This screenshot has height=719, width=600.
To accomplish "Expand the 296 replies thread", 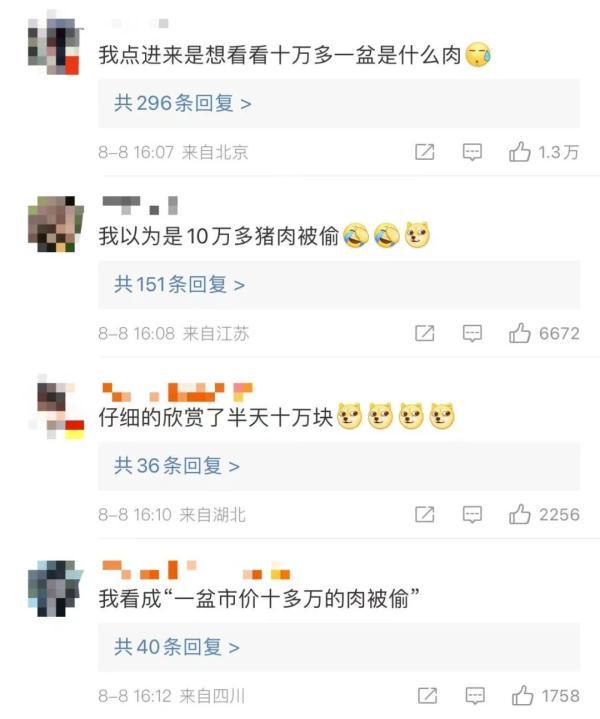I will [182, 103].
